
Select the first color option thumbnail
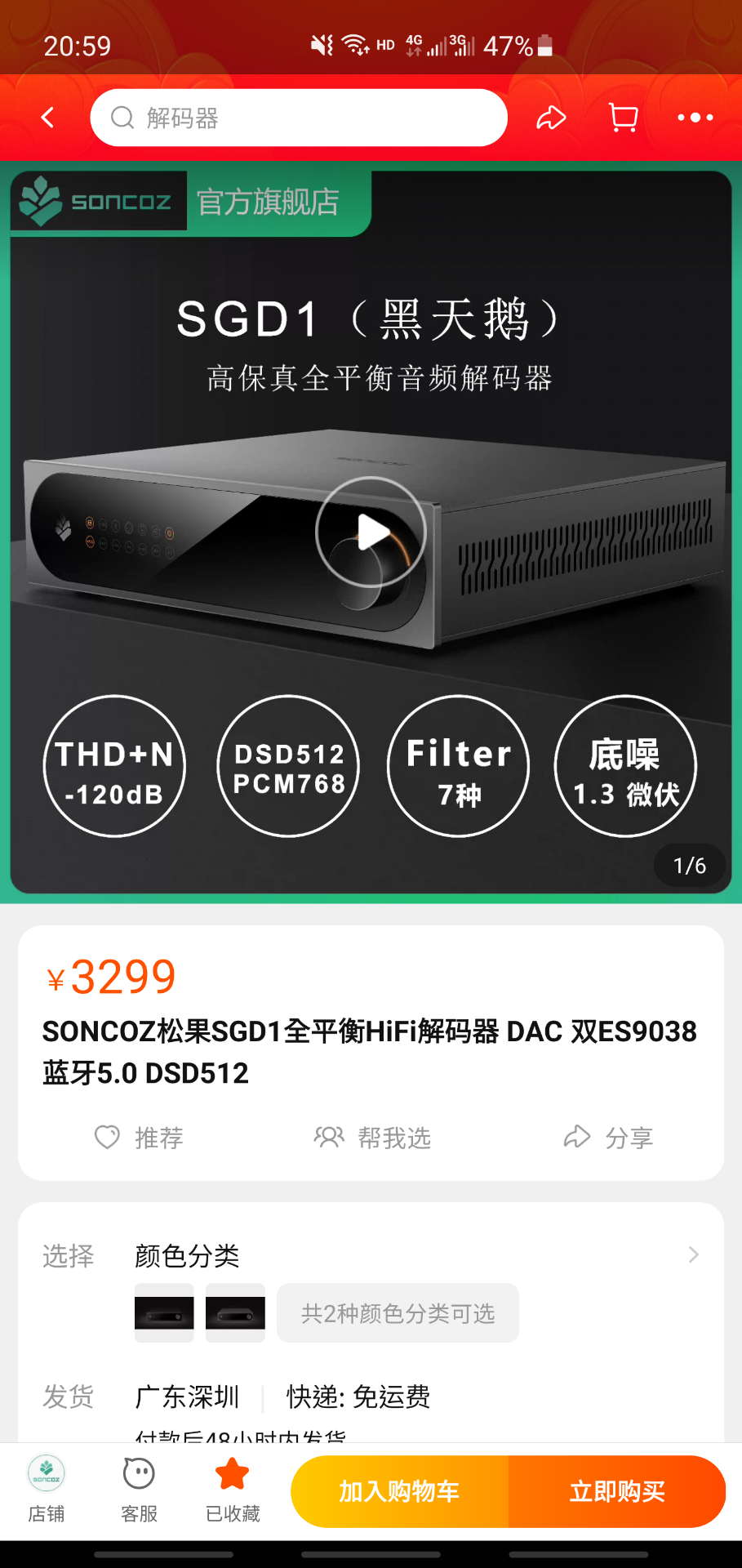click(164, 1312)
